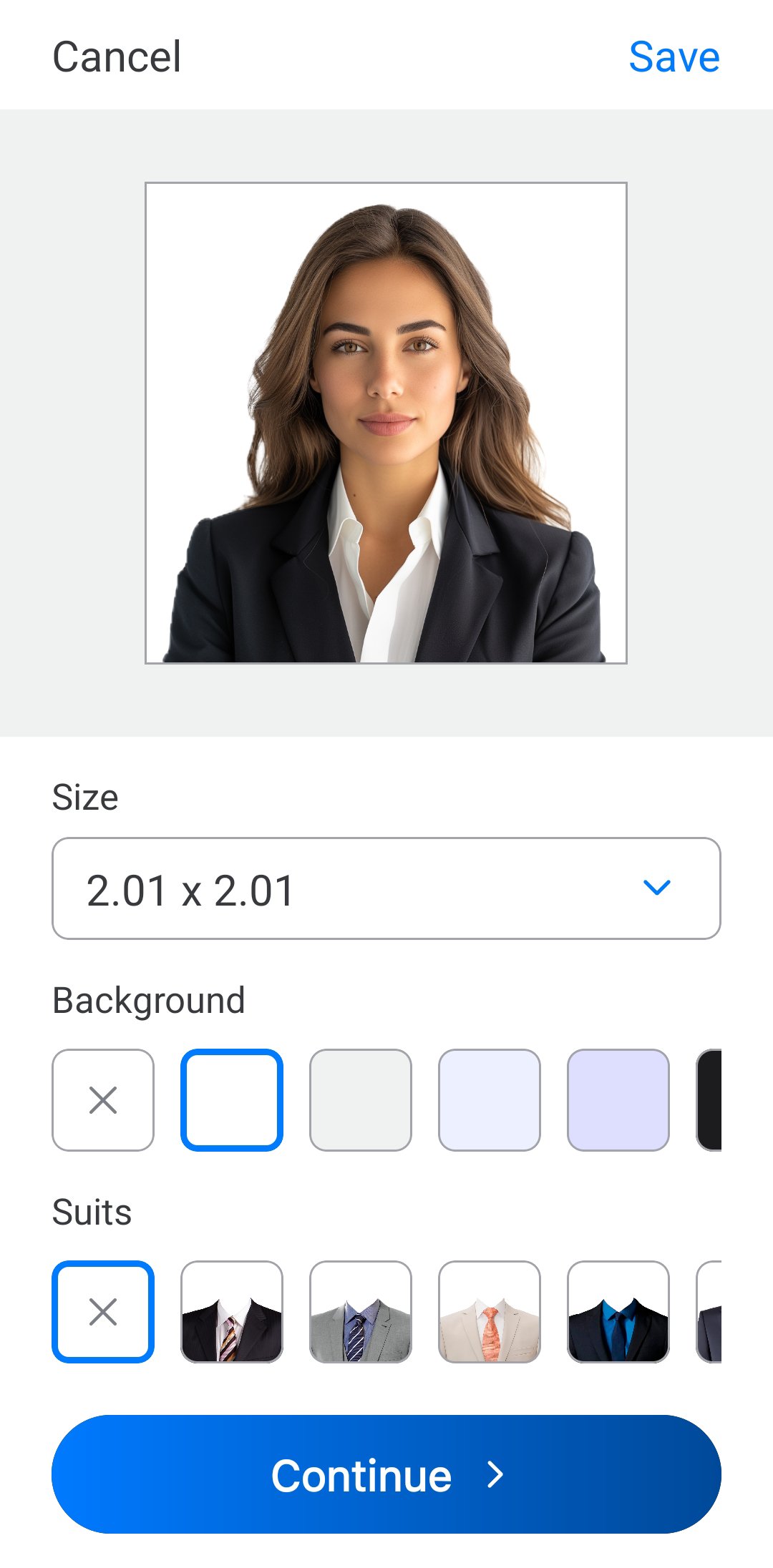This screenshot has height=1568, width=773.
Task: Pick the lavender background swatch
Action: 618,1099
